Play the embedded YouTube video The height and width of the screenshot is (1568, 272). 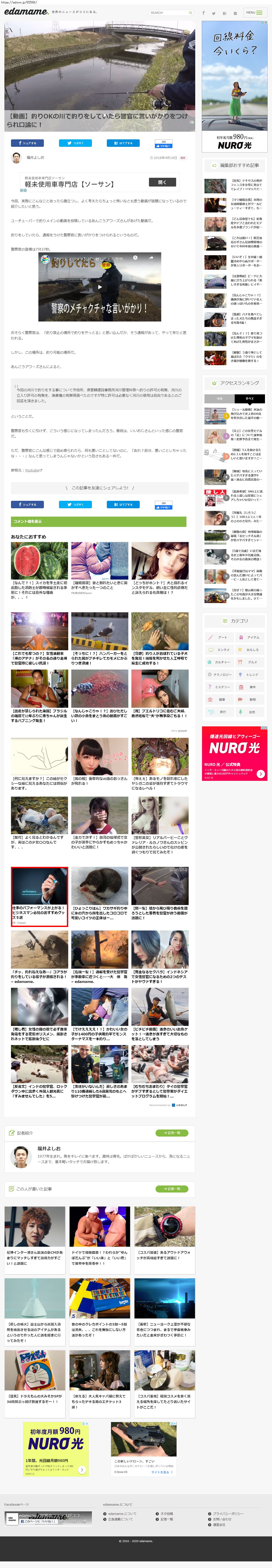(100, 287)
